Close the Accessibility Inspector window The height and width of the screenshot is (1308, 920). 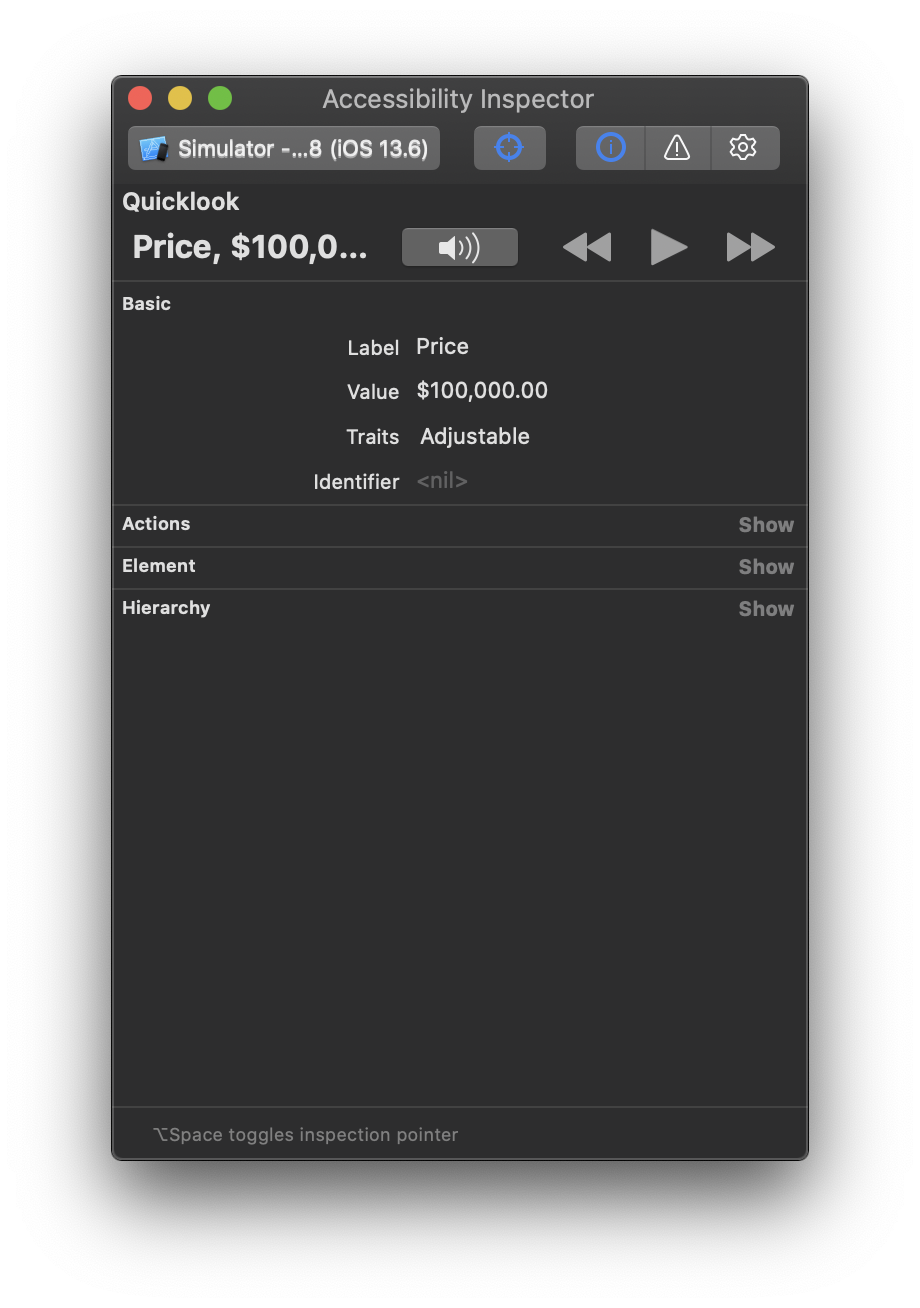coord(140,98)
